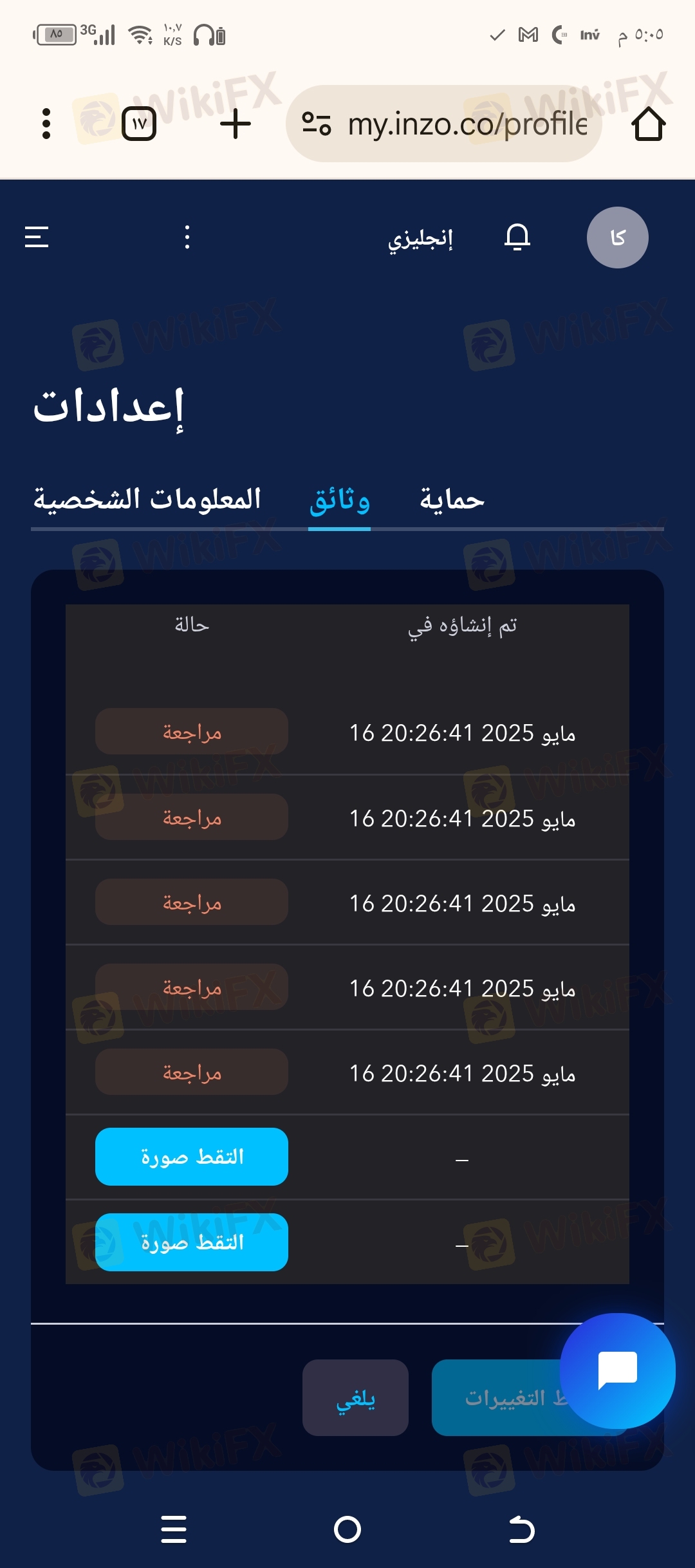Open the browser overflow menu
695x1568 pixels.
pyautogui.click(x=46, y=124)
